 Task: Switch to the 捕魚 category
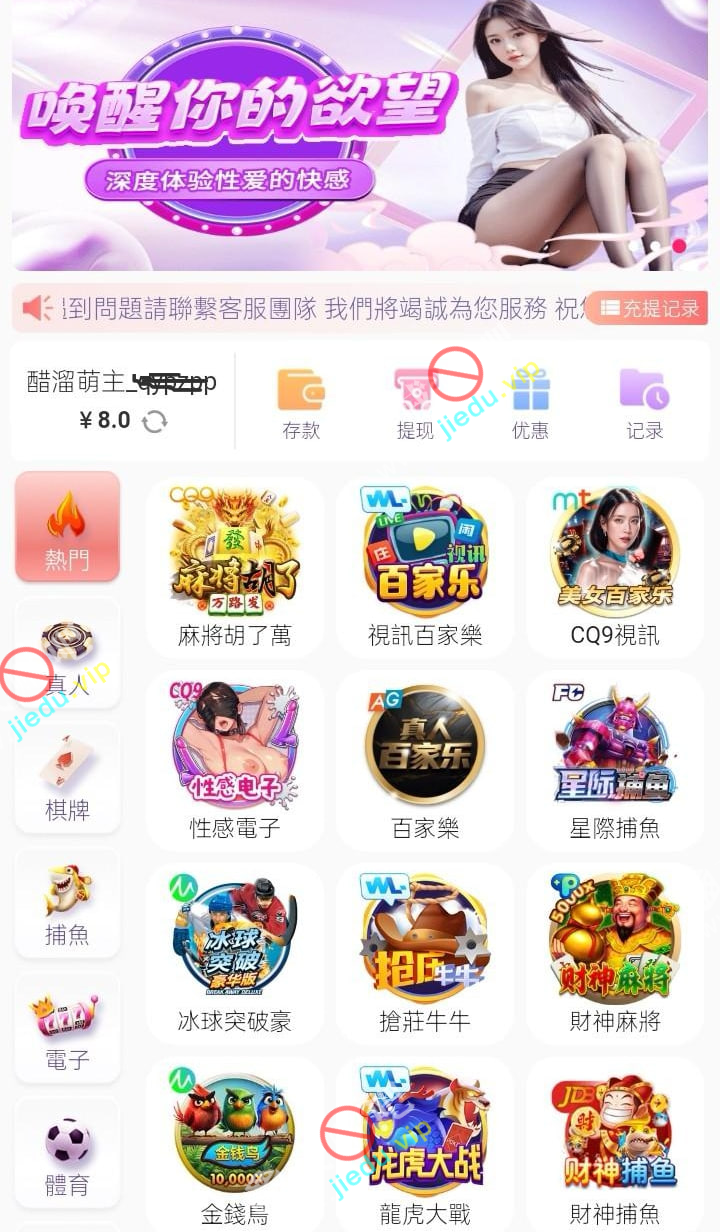pos(67,903)
